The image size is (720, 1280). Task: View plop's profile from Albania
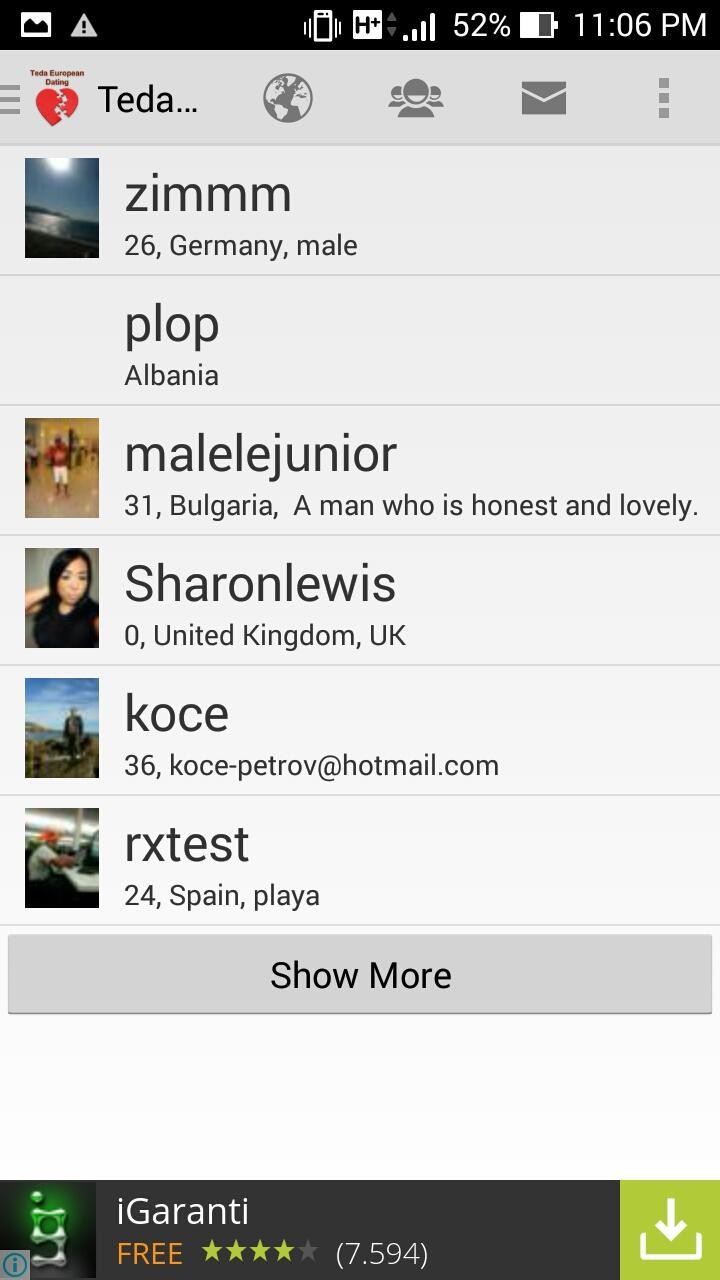pyautogui.click(x=360, y=341)
